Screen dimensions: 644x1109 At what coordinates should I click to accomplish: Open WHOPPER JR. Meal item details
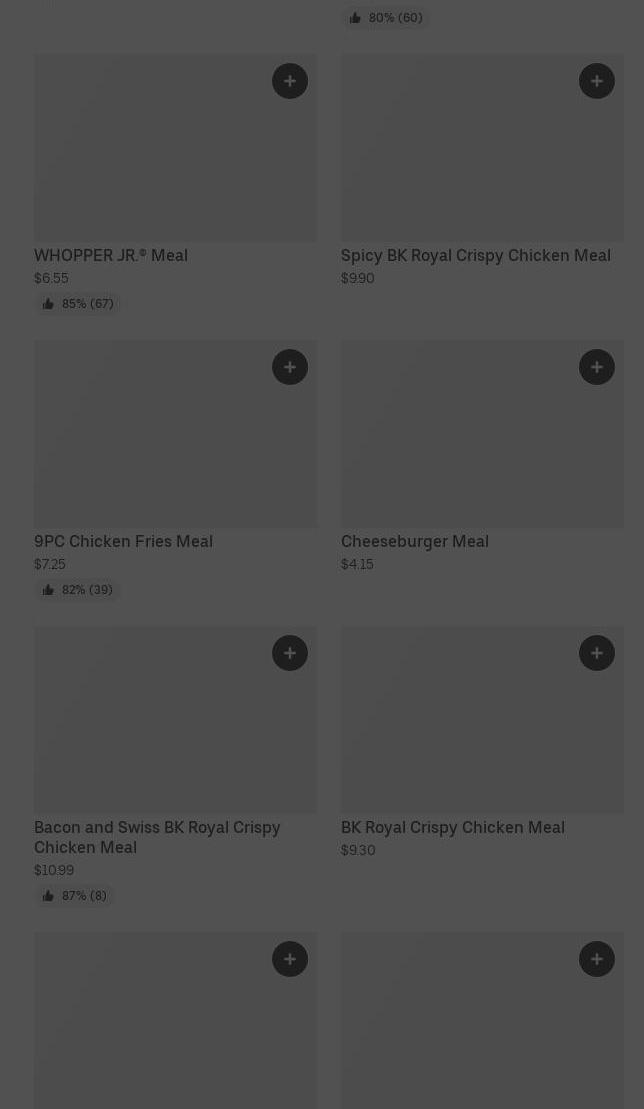pos(111,255)
